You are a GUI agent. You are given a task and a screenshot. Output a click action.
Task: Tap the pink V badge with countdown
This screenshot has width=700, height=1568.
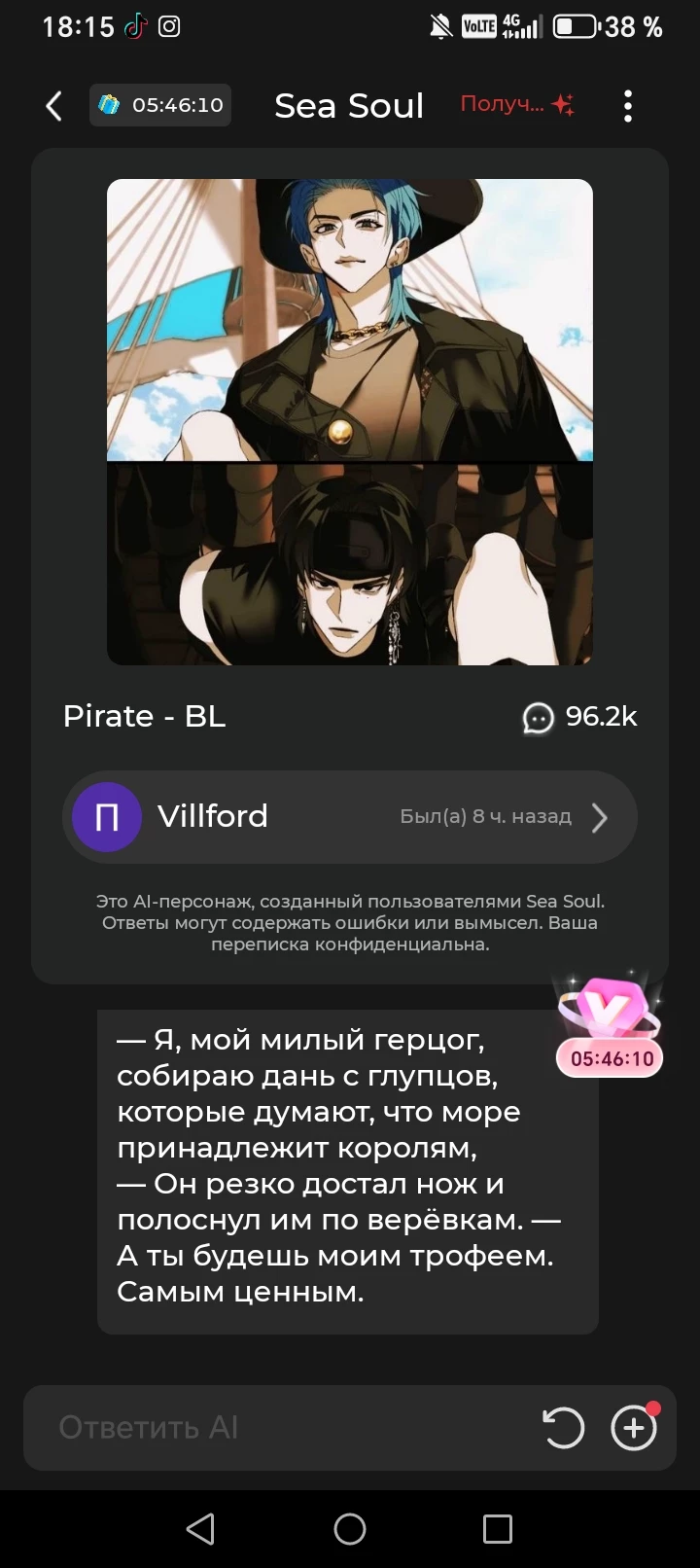coord(611,1024)
